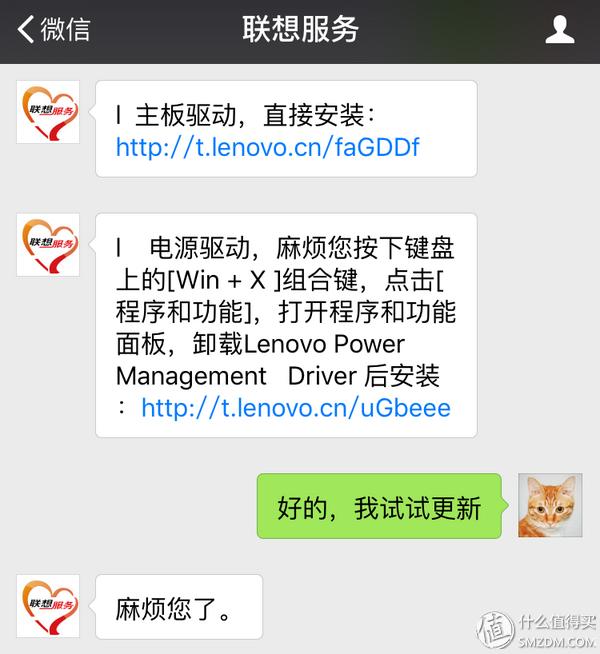This screenshot has width=600, height=654.
Task: Tap the orange cat avatar of the sender
Action: [x=549, y=506]
